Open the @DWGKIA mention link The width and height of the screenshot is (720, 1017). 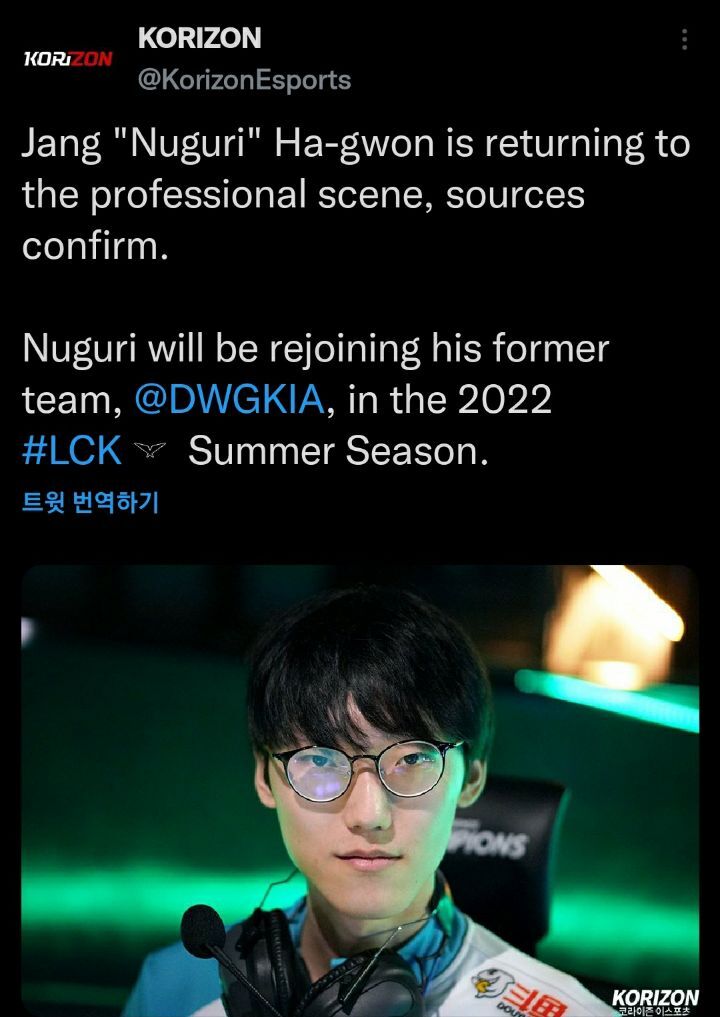tap(228, 400)
